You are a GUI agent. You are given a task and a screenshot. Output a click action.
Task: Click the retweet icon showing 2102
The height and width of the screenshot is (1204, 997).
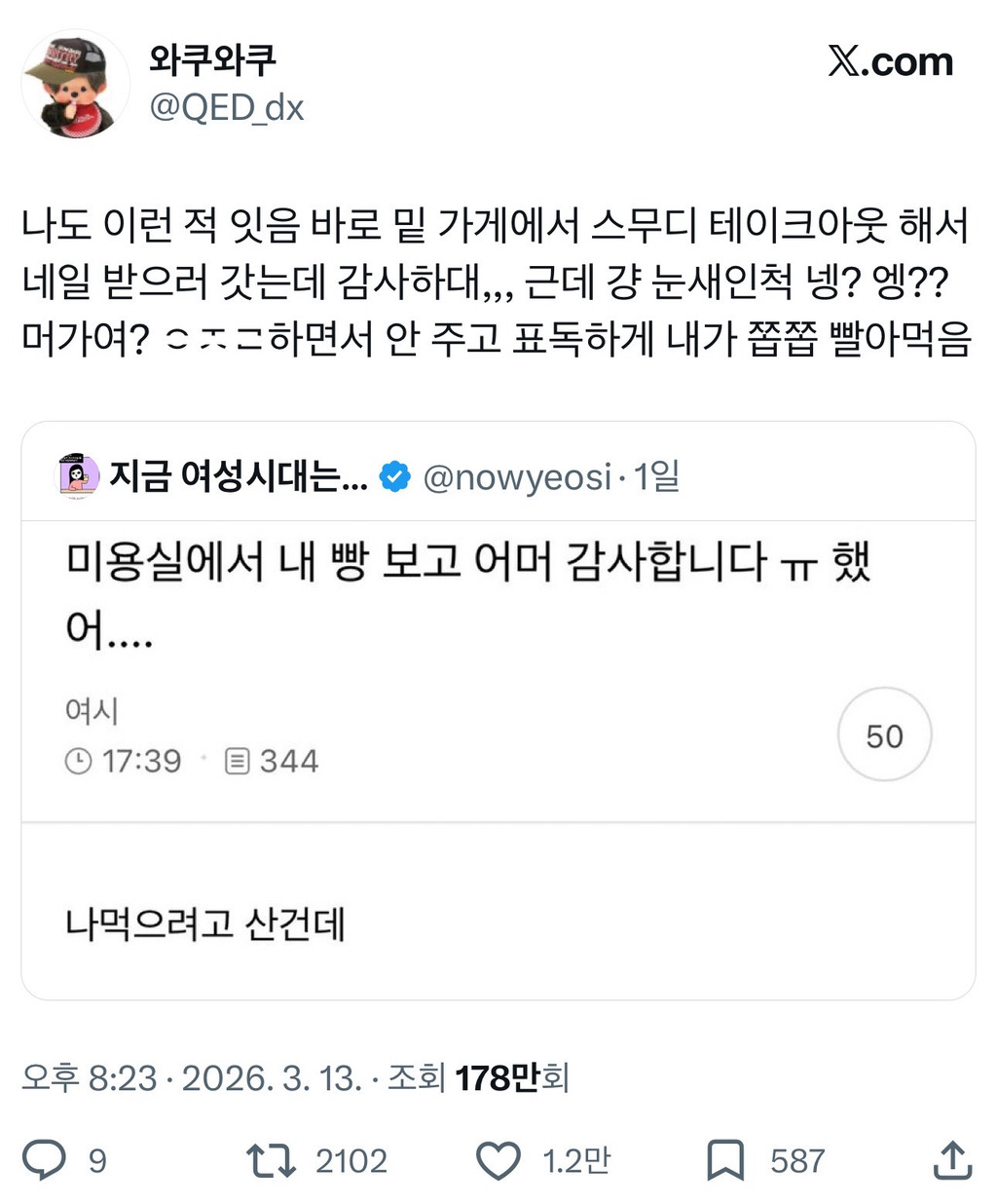point(273,1160)
